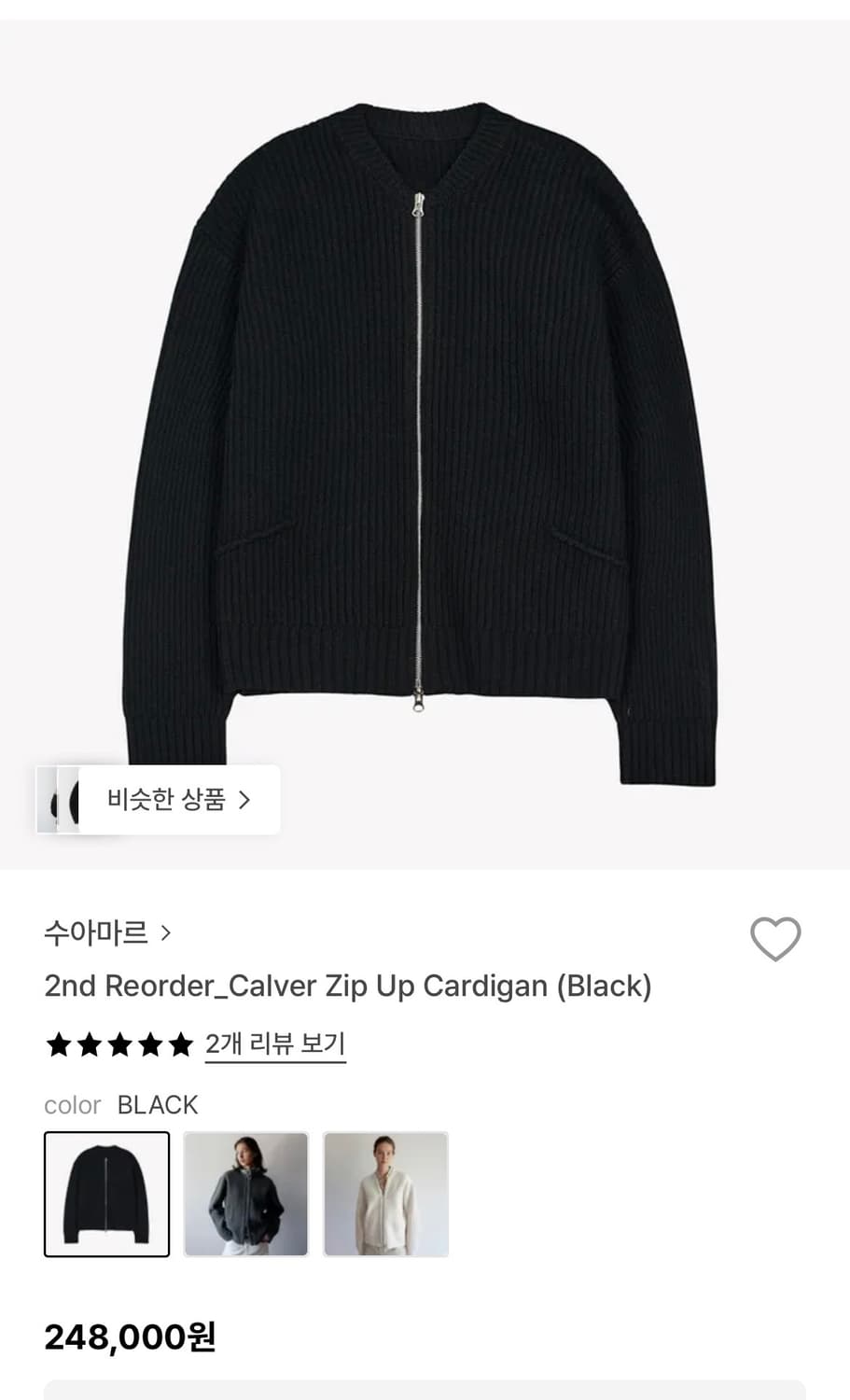
Task: Tap the heart icon to wishlist the cardigan
Action: pyautogui.click(x=777, y=939)
